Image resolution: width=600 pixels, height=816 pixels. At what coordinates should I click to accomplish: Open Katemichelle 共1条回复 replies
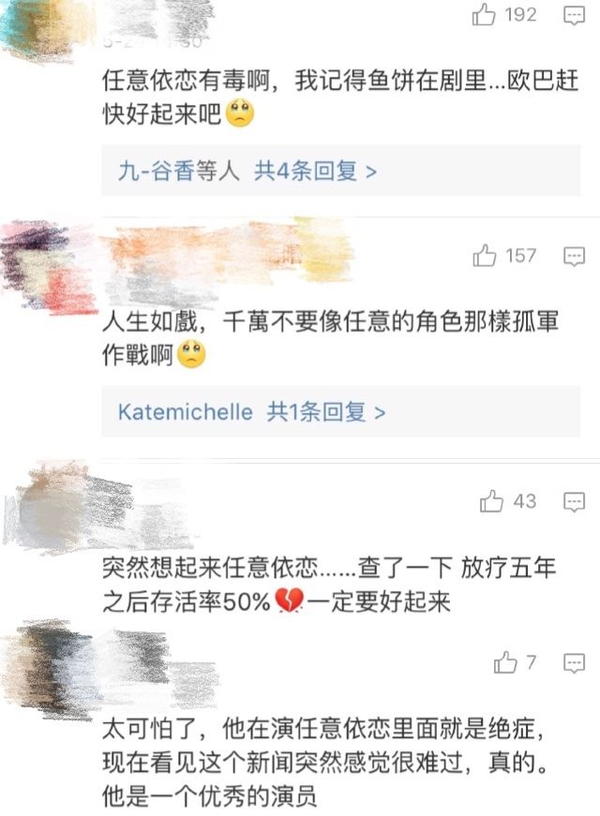[x=251, y=412]
